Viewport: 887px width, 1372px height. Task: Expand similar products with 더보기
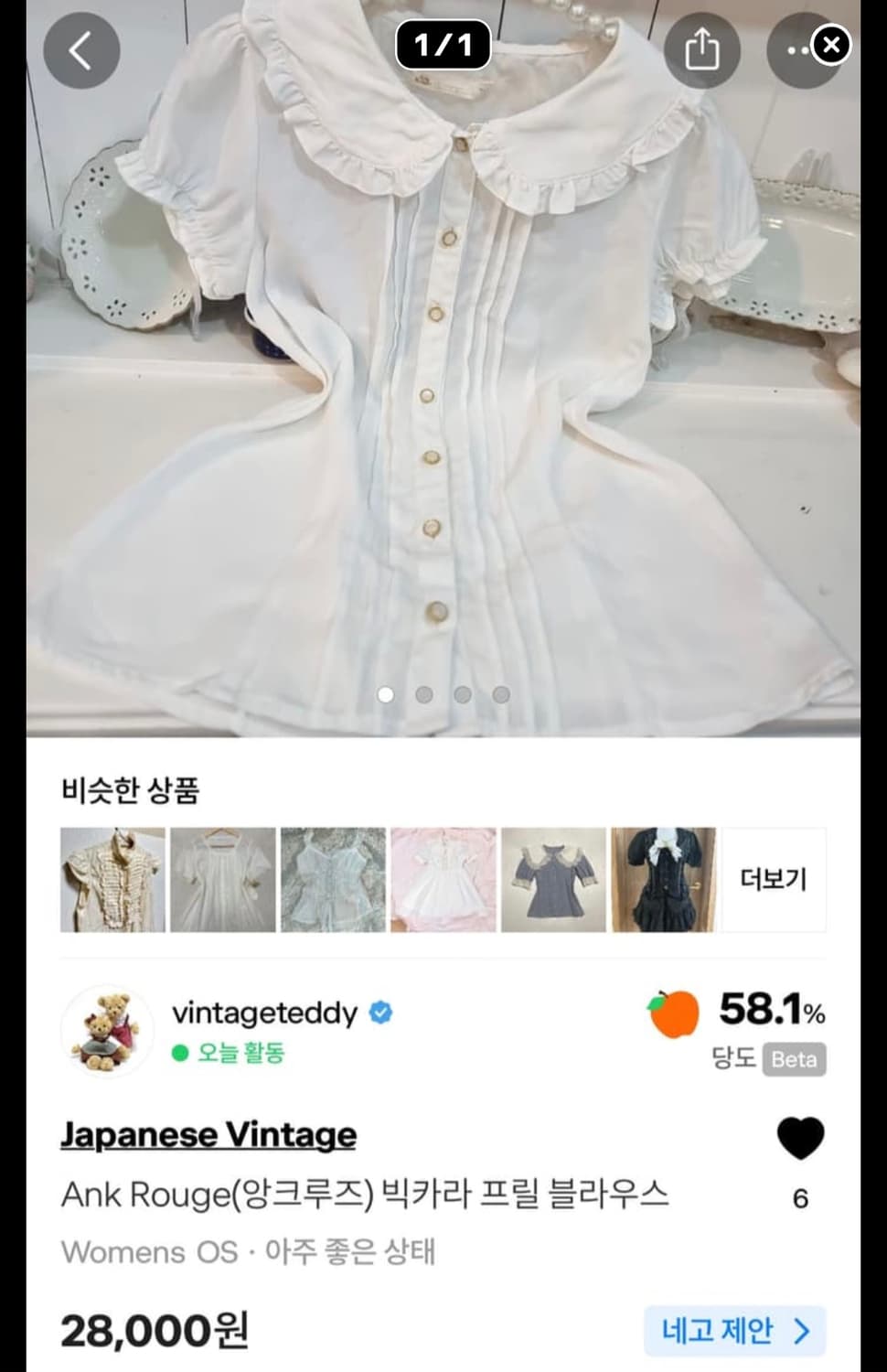tap(774, 879)
